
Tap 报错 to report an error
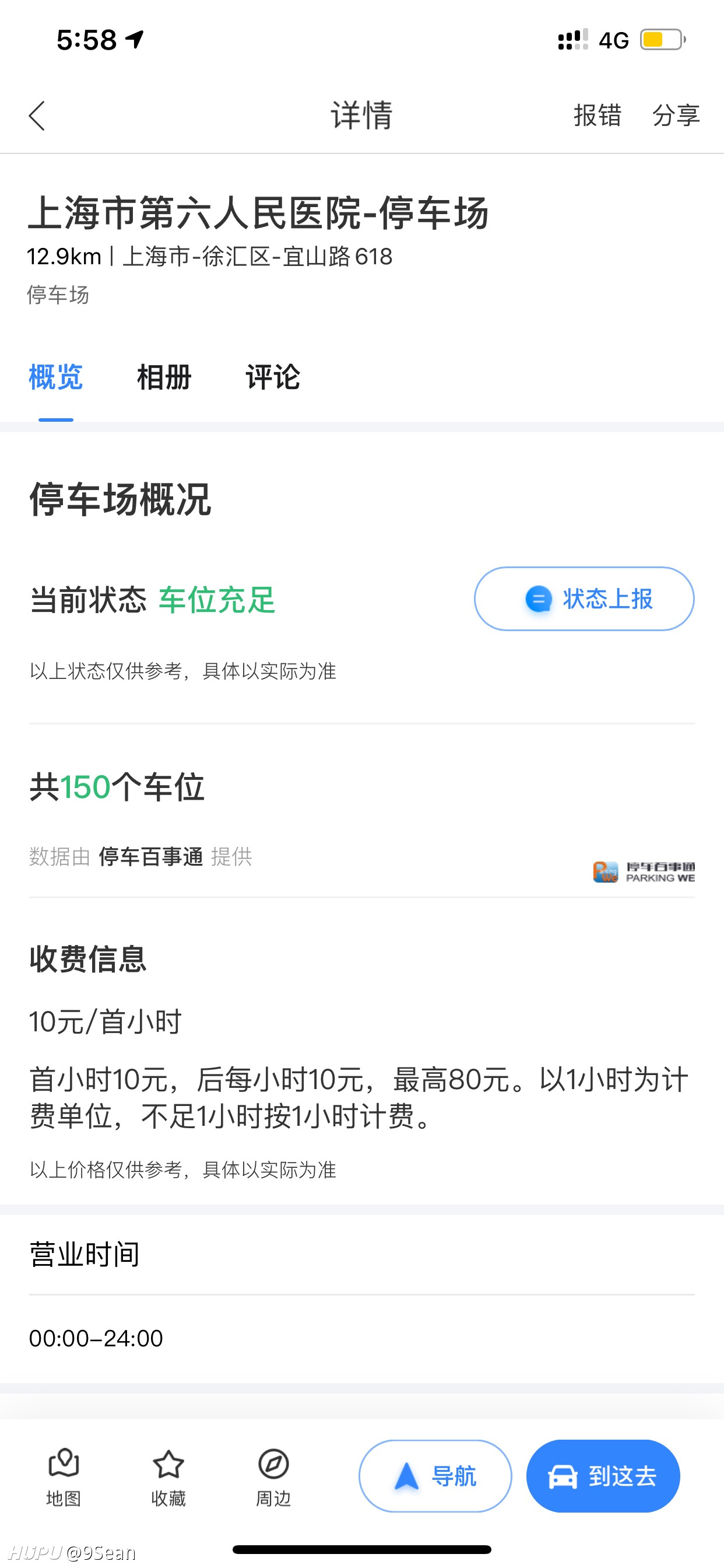(x=597, y=116)
